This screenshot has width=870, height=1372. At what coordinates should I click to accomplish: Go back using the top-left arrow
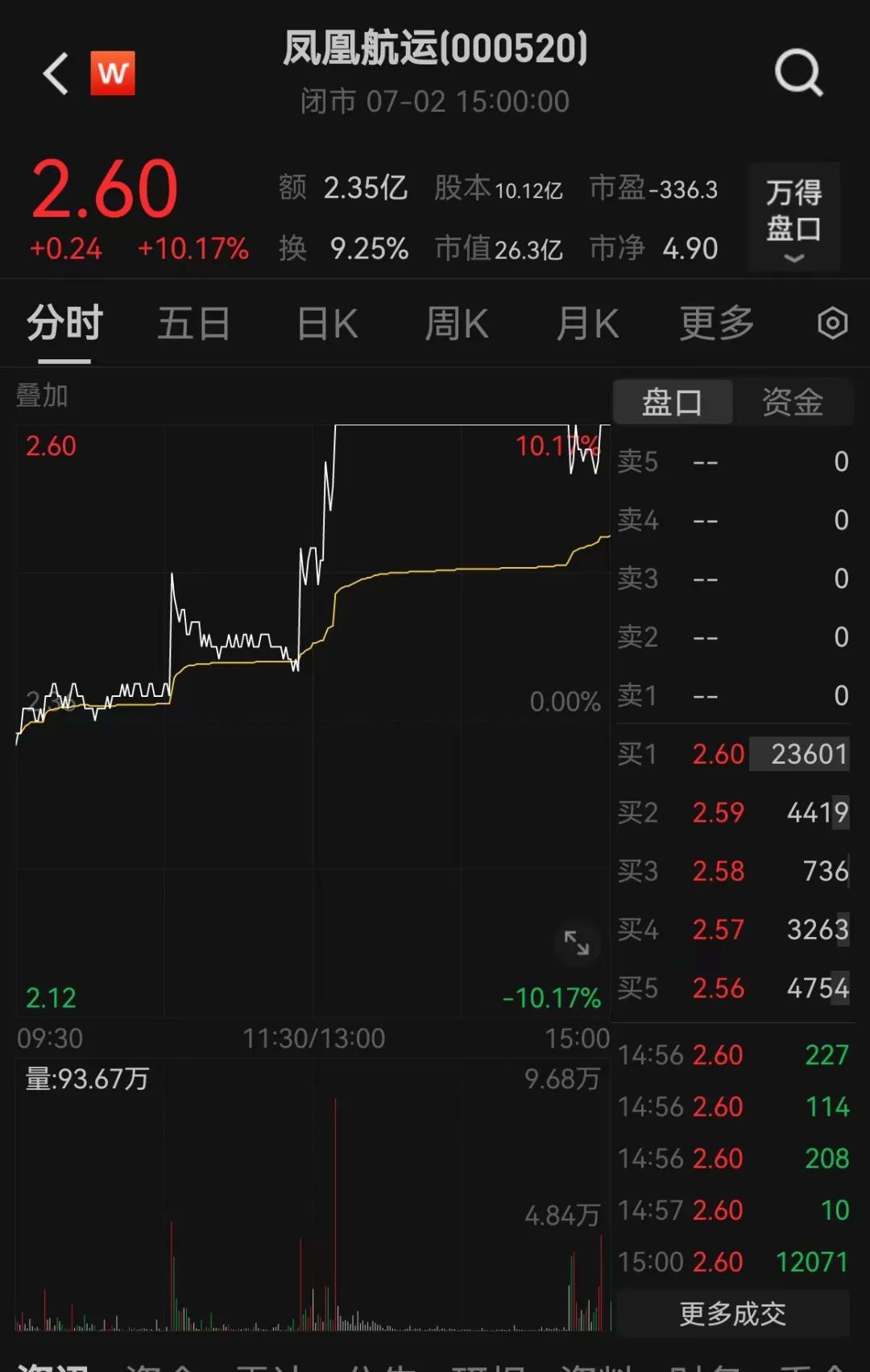pyautogui.click(x=56, y=73)
